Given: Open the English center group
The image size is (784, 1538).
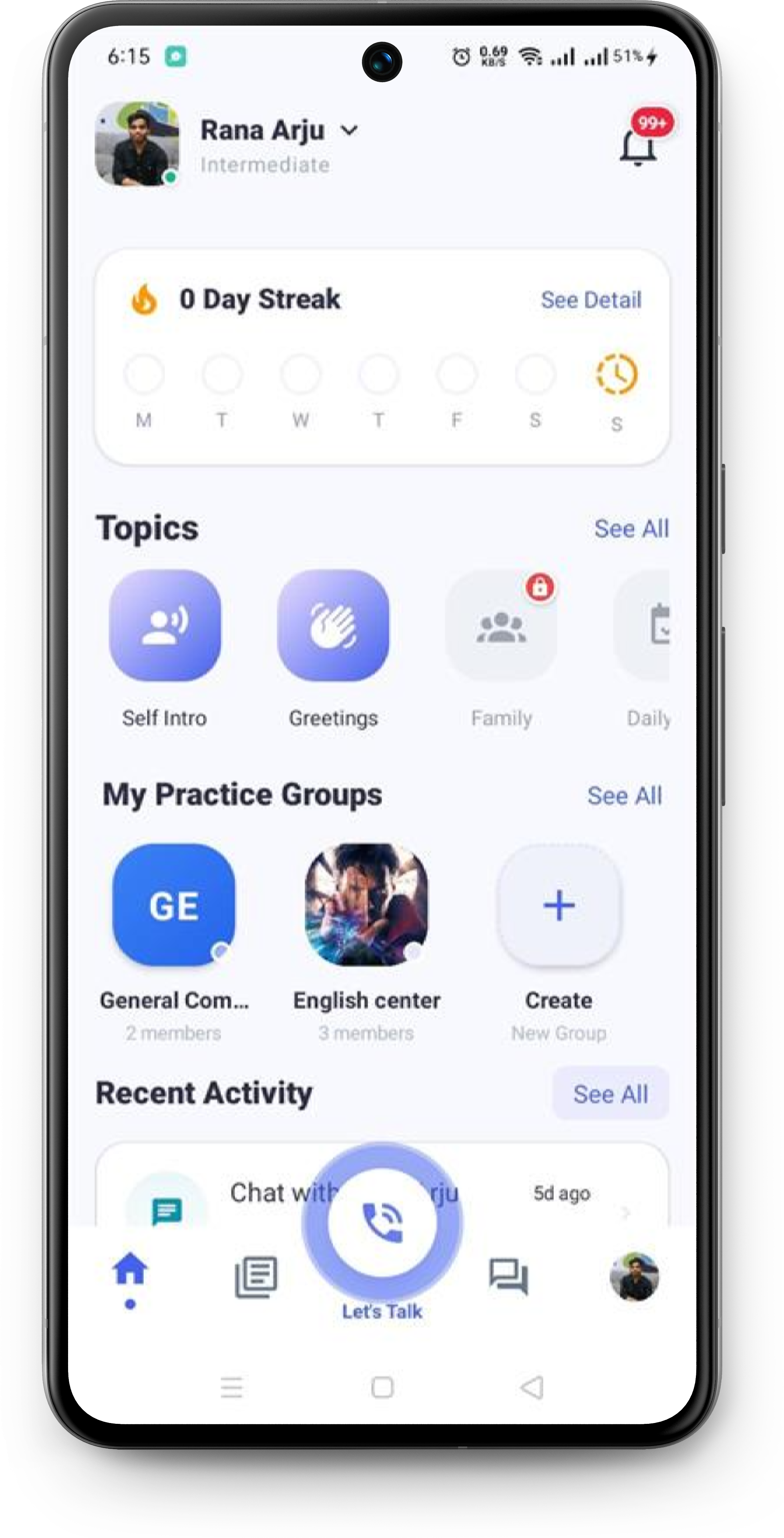Looking at the screenshot, I should [366, 905].
